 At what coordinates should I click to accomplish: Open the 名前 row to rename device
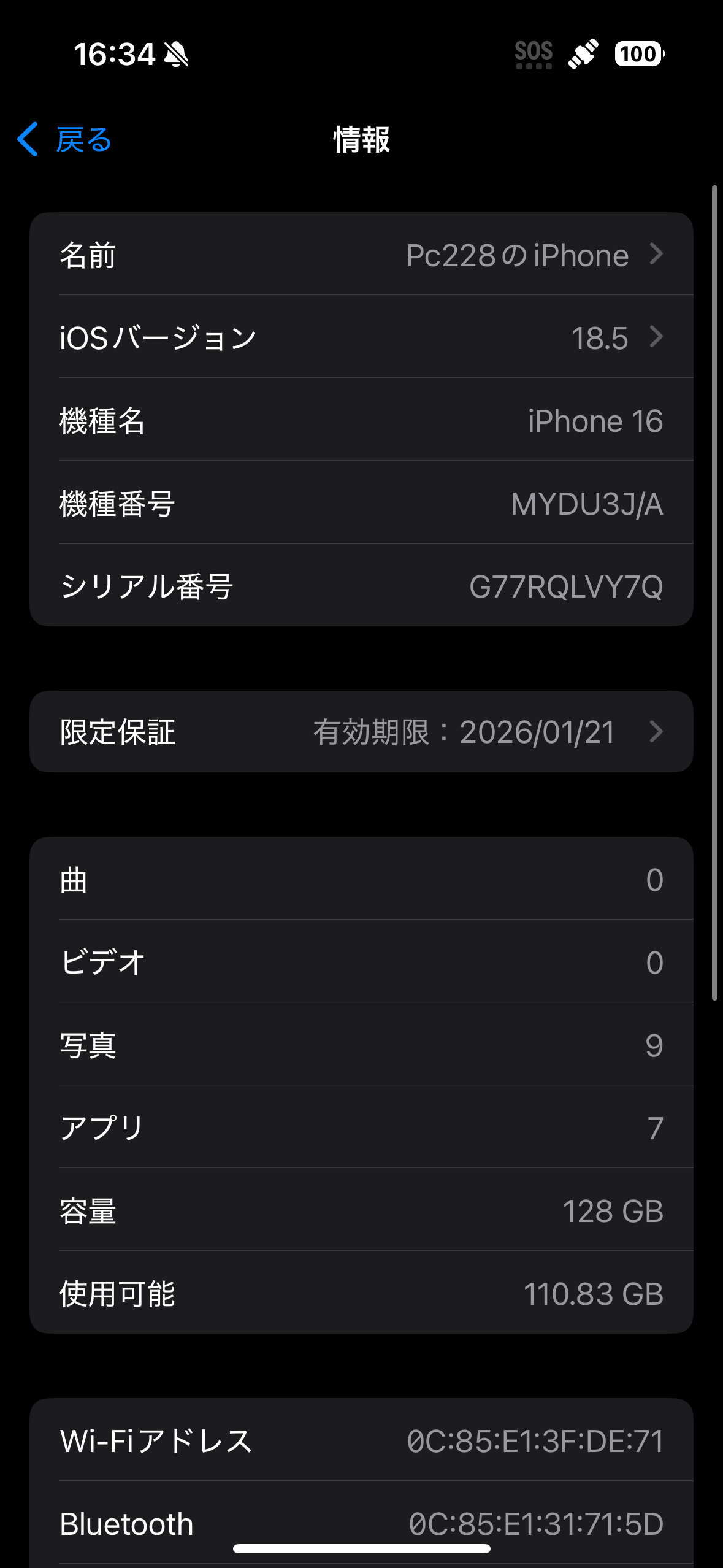pos(361,255)
